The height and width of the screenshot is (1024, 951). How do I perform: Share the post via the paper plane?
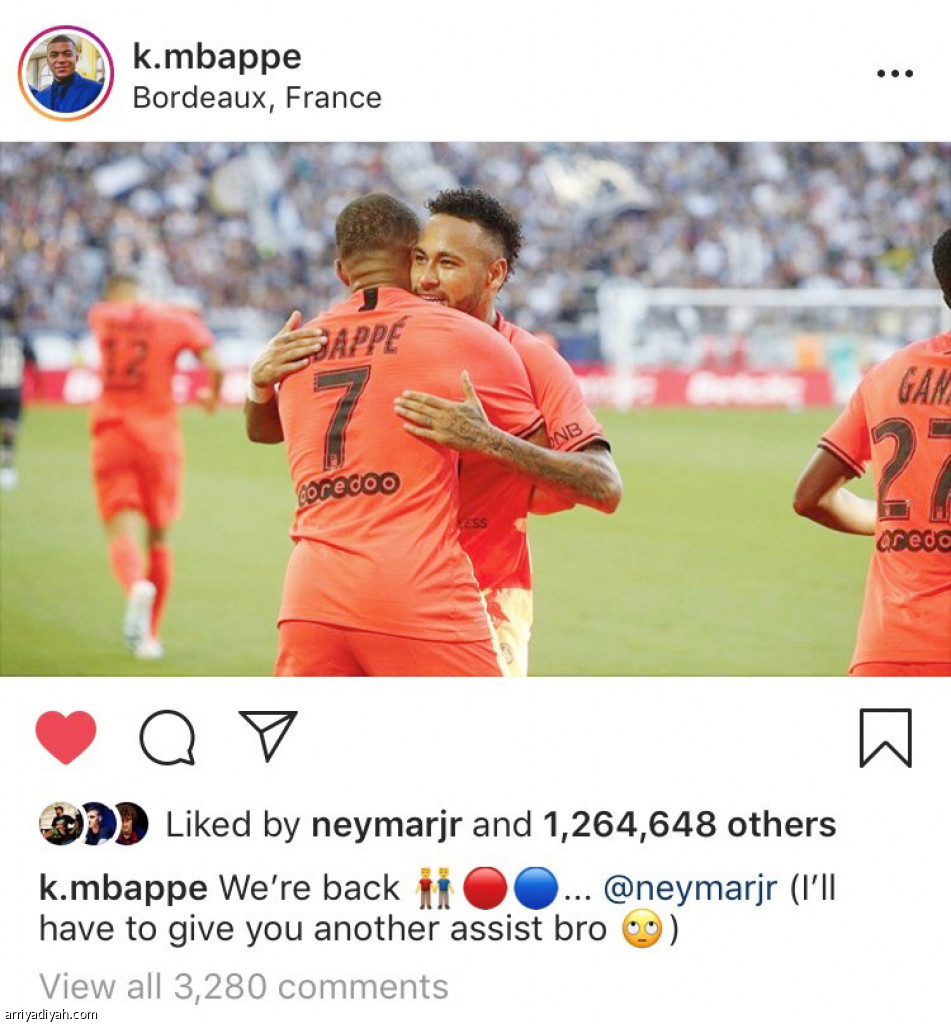[268, 735]
